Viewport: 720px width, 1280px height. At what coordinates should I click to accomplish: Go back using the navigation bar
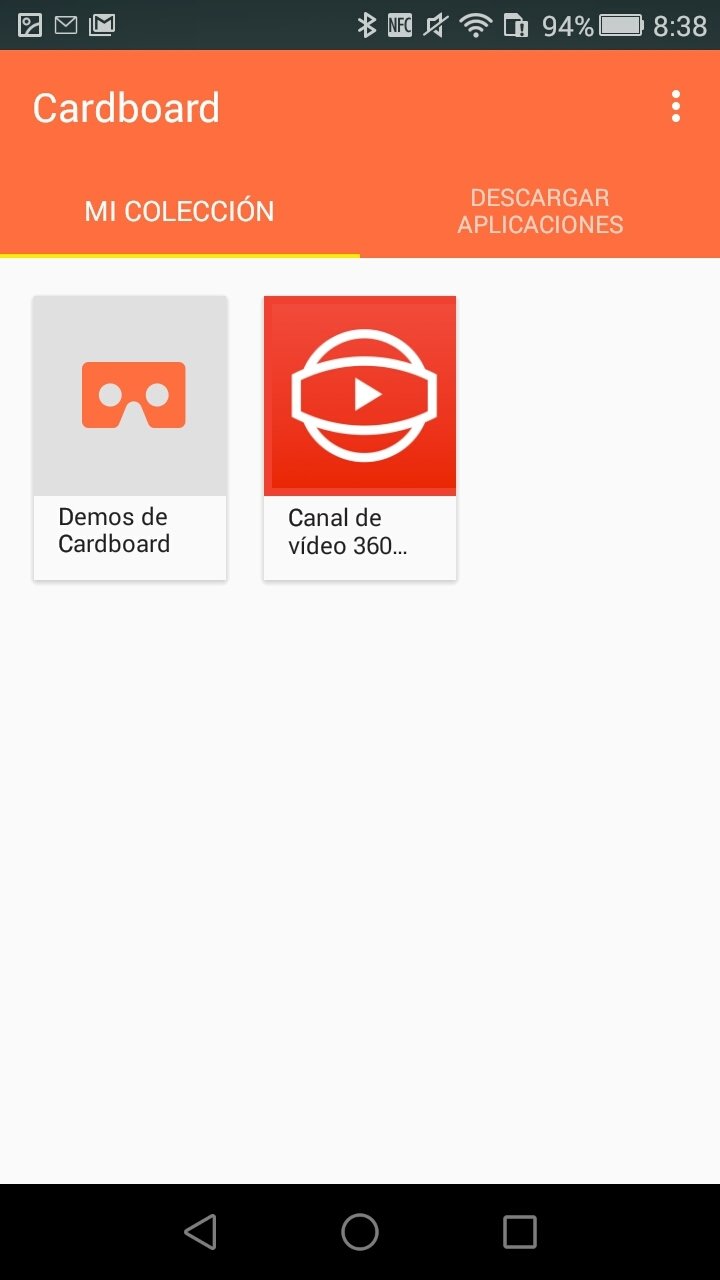click(x=200, y=1232)
